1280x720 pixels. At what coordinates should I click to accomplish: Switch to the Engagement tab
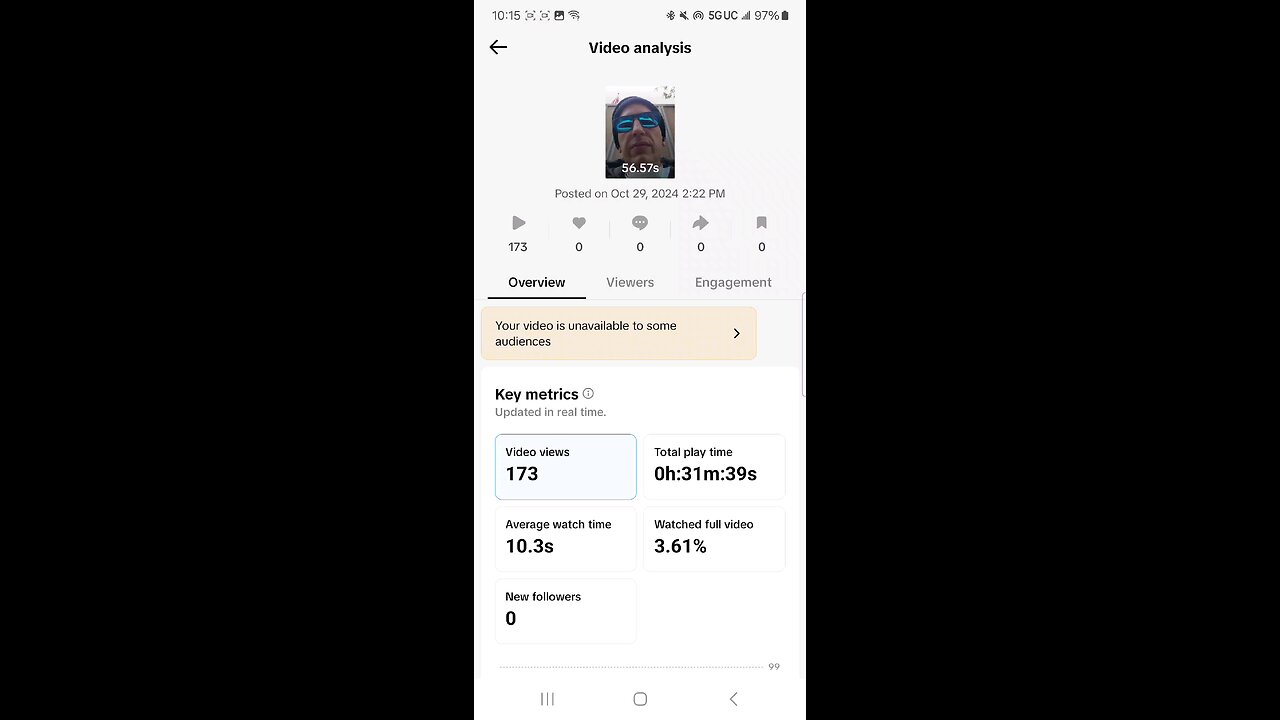(x=733, y=282)
